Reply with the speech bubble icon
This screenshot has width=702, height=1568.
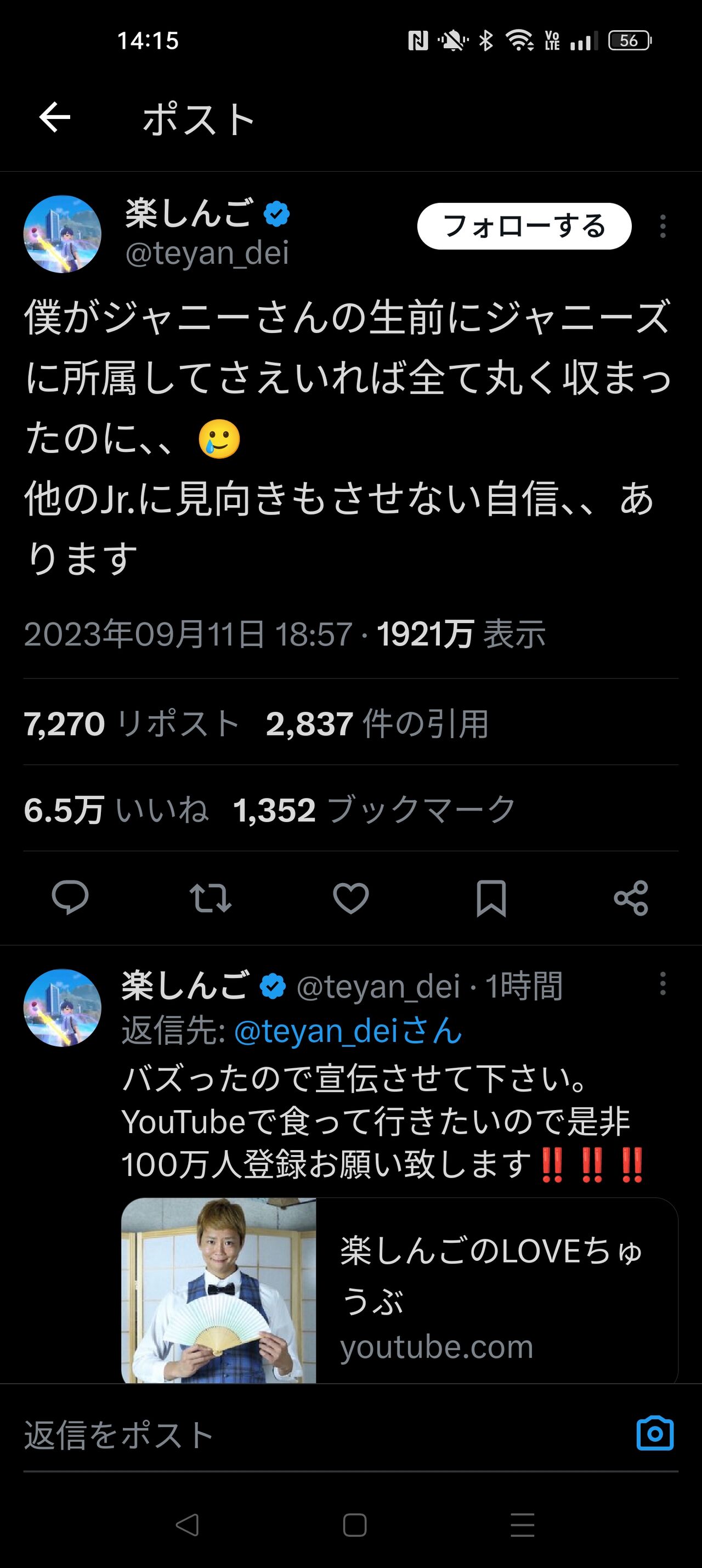[x=70, y=898]
